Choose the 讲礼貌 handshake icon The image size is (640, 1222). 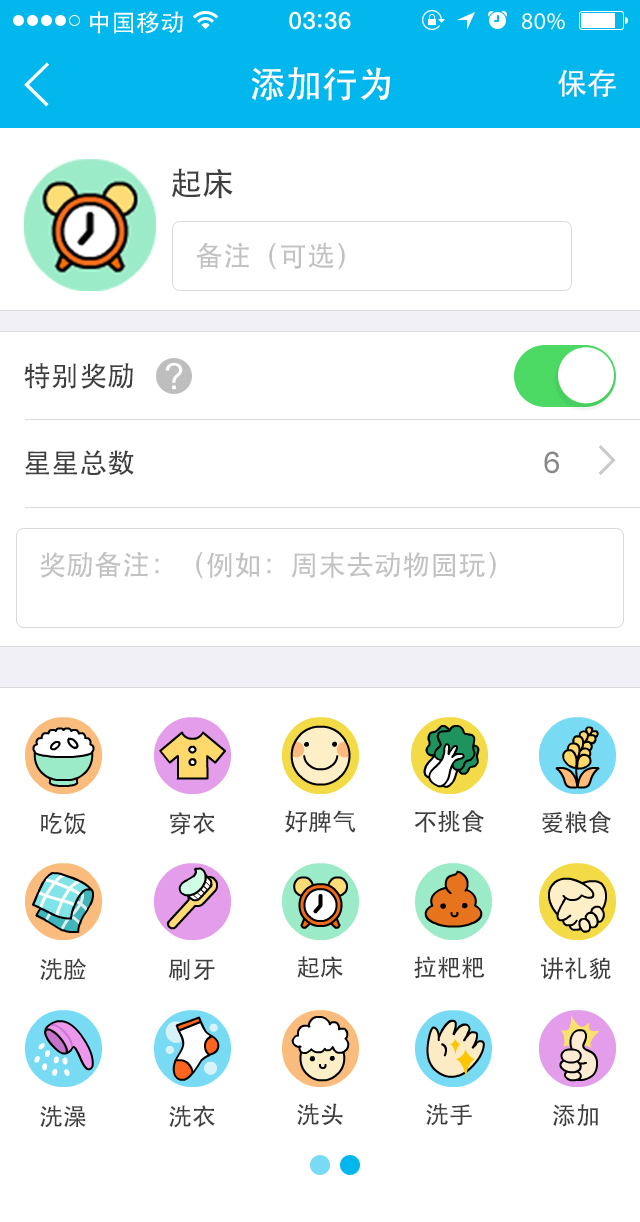pyautogui.click(x=577, y=902)
